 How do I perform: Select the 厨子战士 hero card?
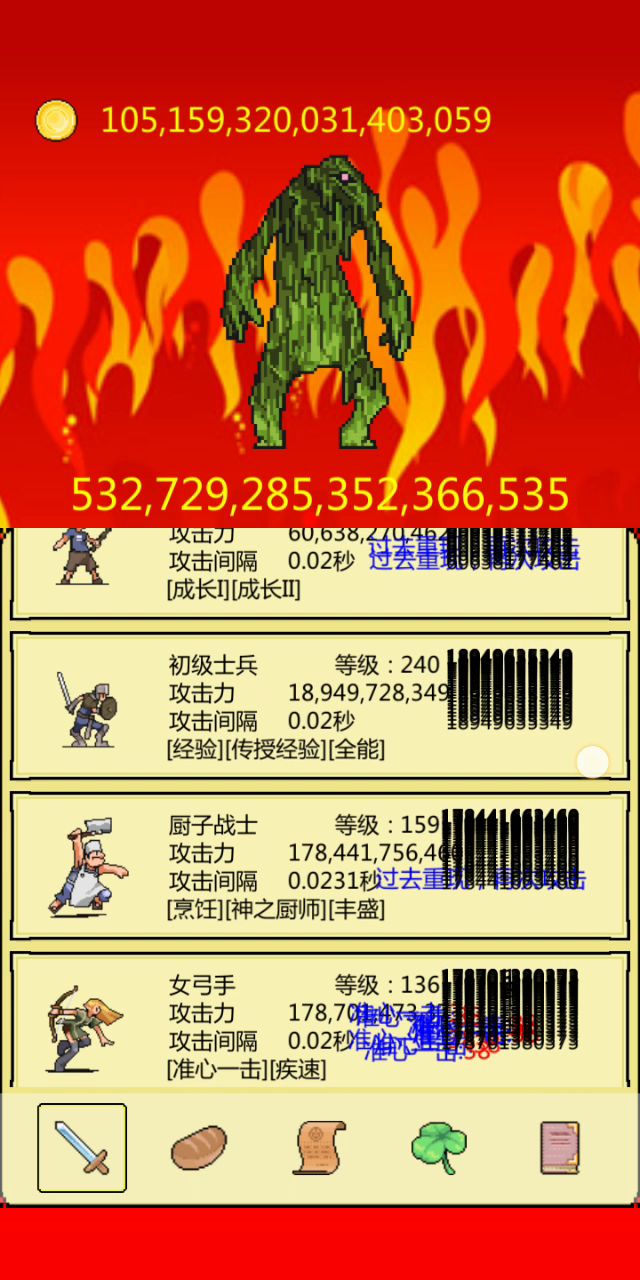[320, 866]
